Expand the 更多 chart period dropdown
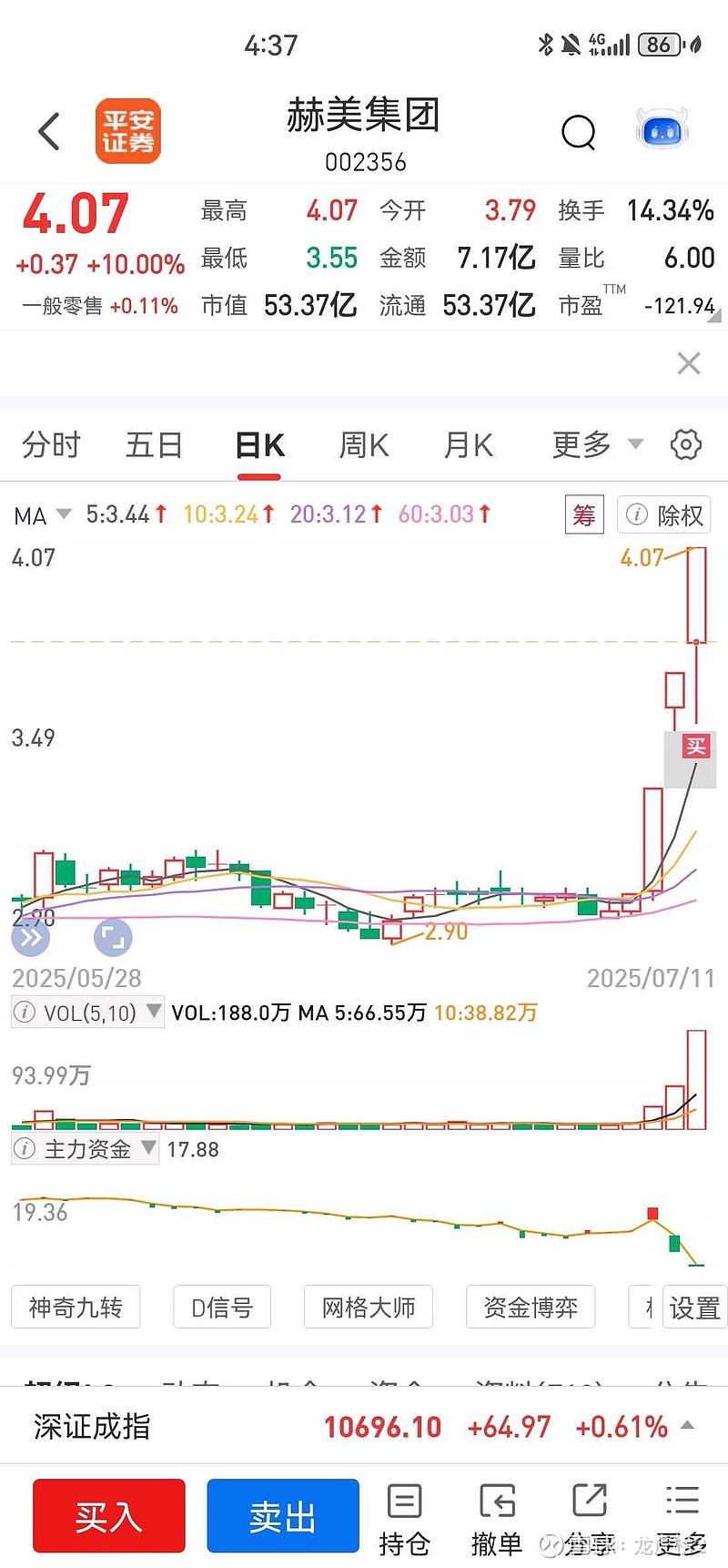 pyautogui.click(x=597, y=445)
